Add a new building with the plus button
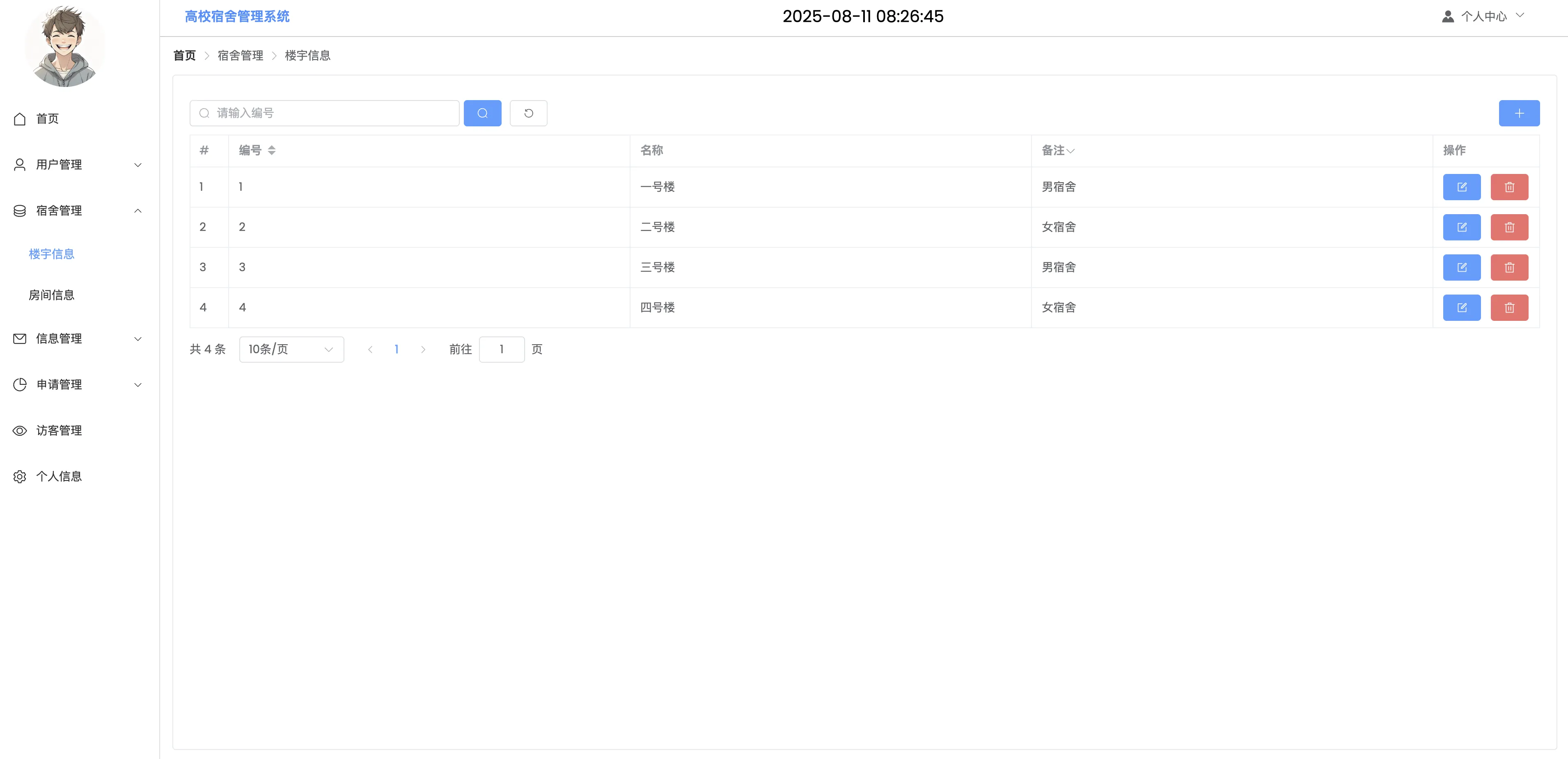1568x759 pixels. pos(1519,113)
